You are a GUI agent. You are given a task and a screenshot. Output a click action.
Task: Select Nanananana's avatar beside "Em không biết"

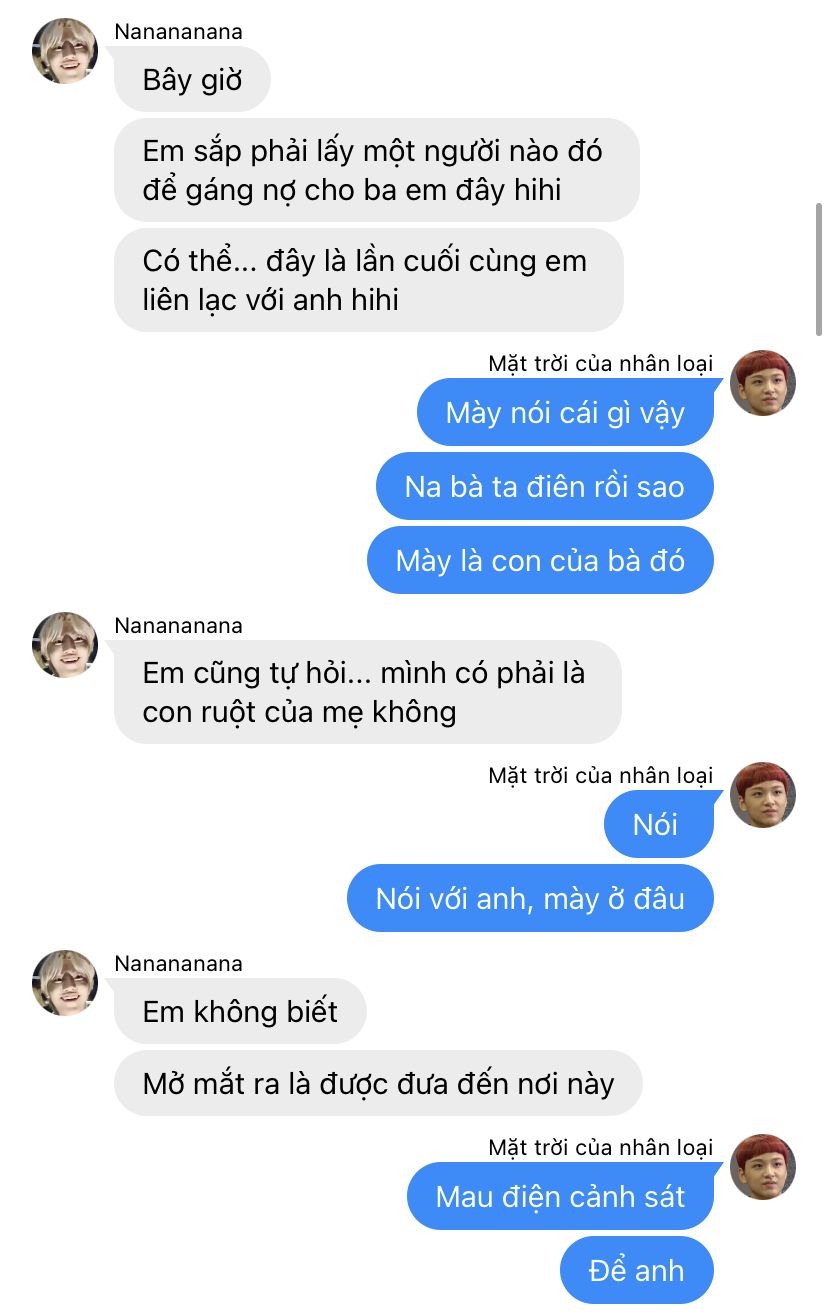[x=65, y=983]
